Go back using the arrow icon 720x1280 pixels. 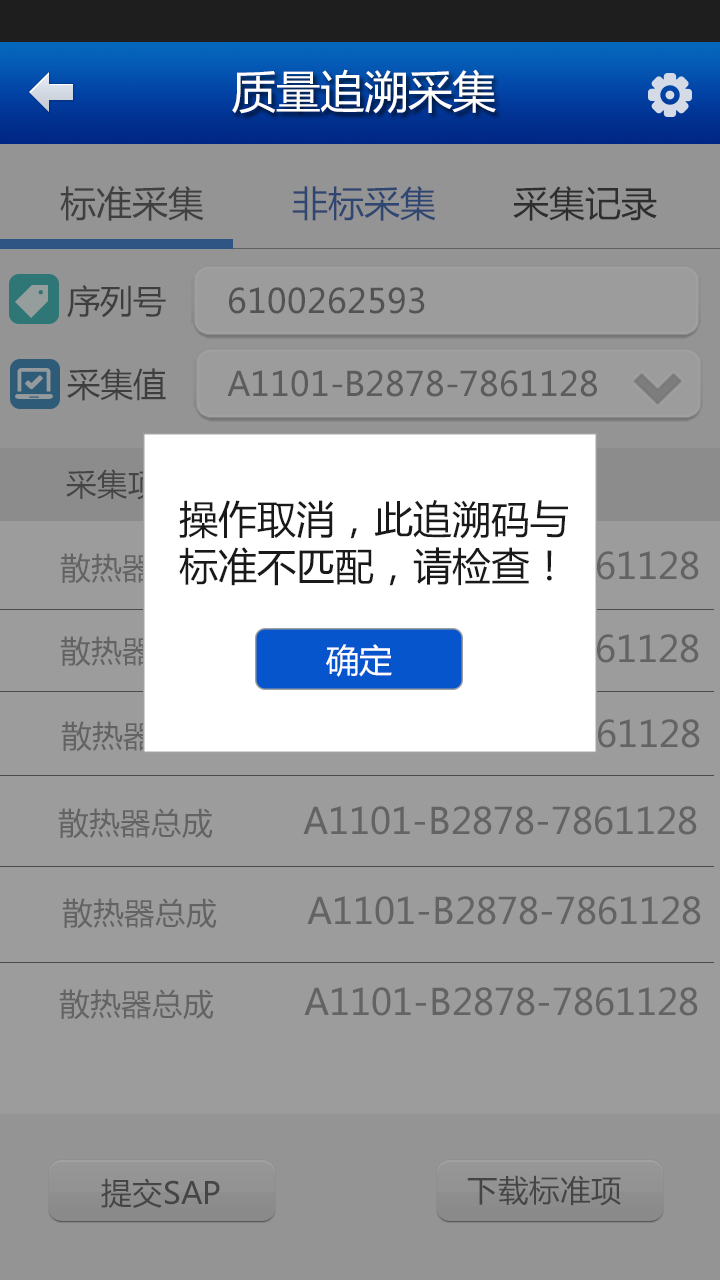[x=51, y=93]
